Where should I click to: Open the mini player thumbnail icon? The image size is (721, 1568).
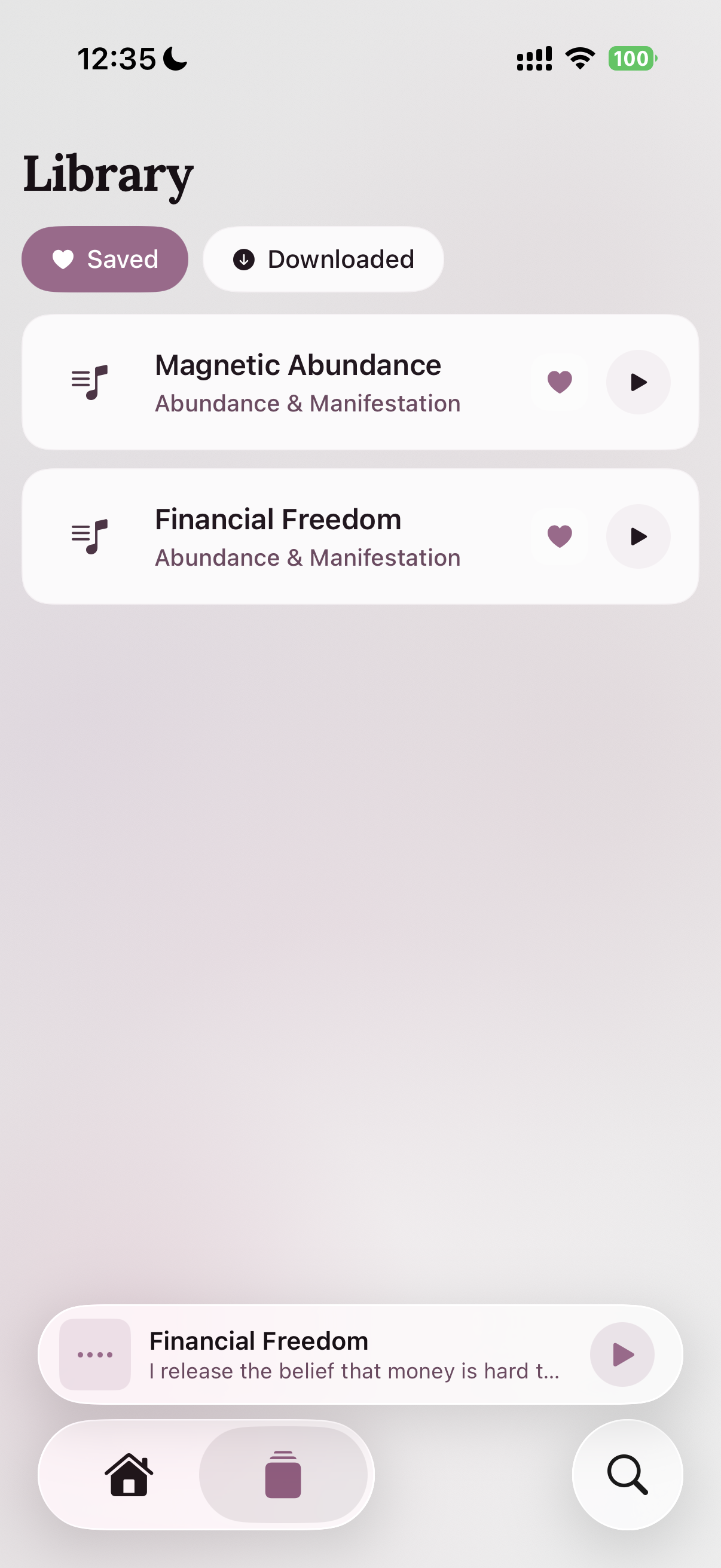coord(95,1355)
